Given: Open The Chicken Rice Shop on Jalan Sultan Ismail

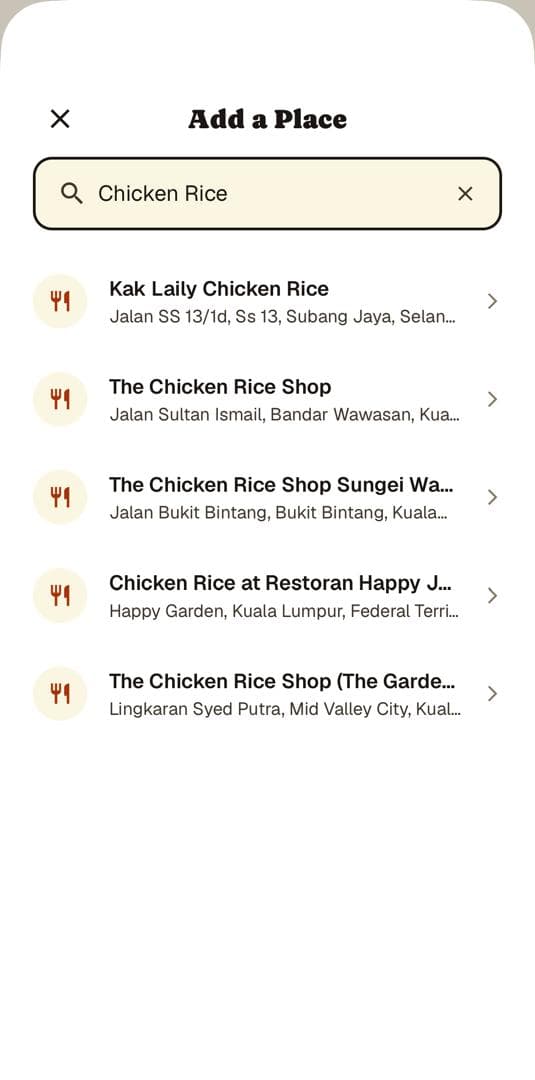Looking at the screenshot, I should (x=267, y=399).
